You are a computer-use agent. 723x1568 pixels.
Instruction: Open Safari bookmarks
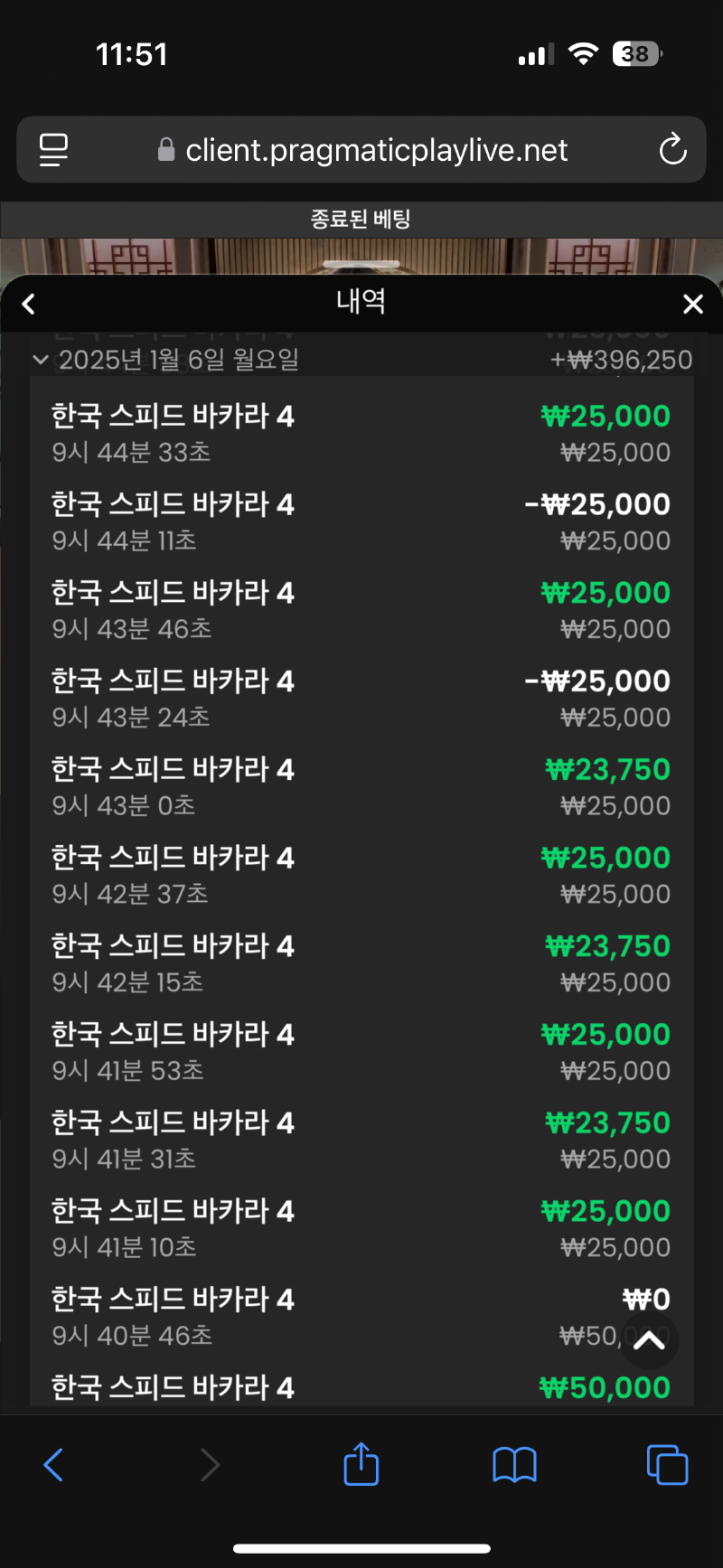point(514,1465)
